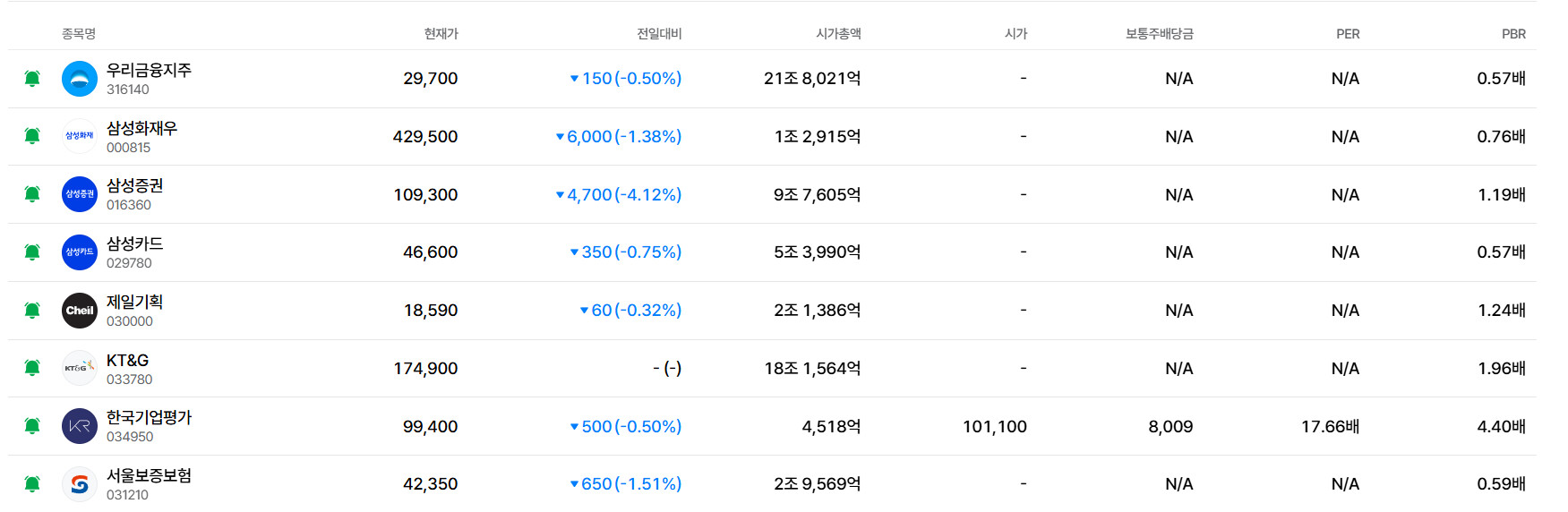
Task: Sort the list by PBR column
Action: pos(1513,34)
